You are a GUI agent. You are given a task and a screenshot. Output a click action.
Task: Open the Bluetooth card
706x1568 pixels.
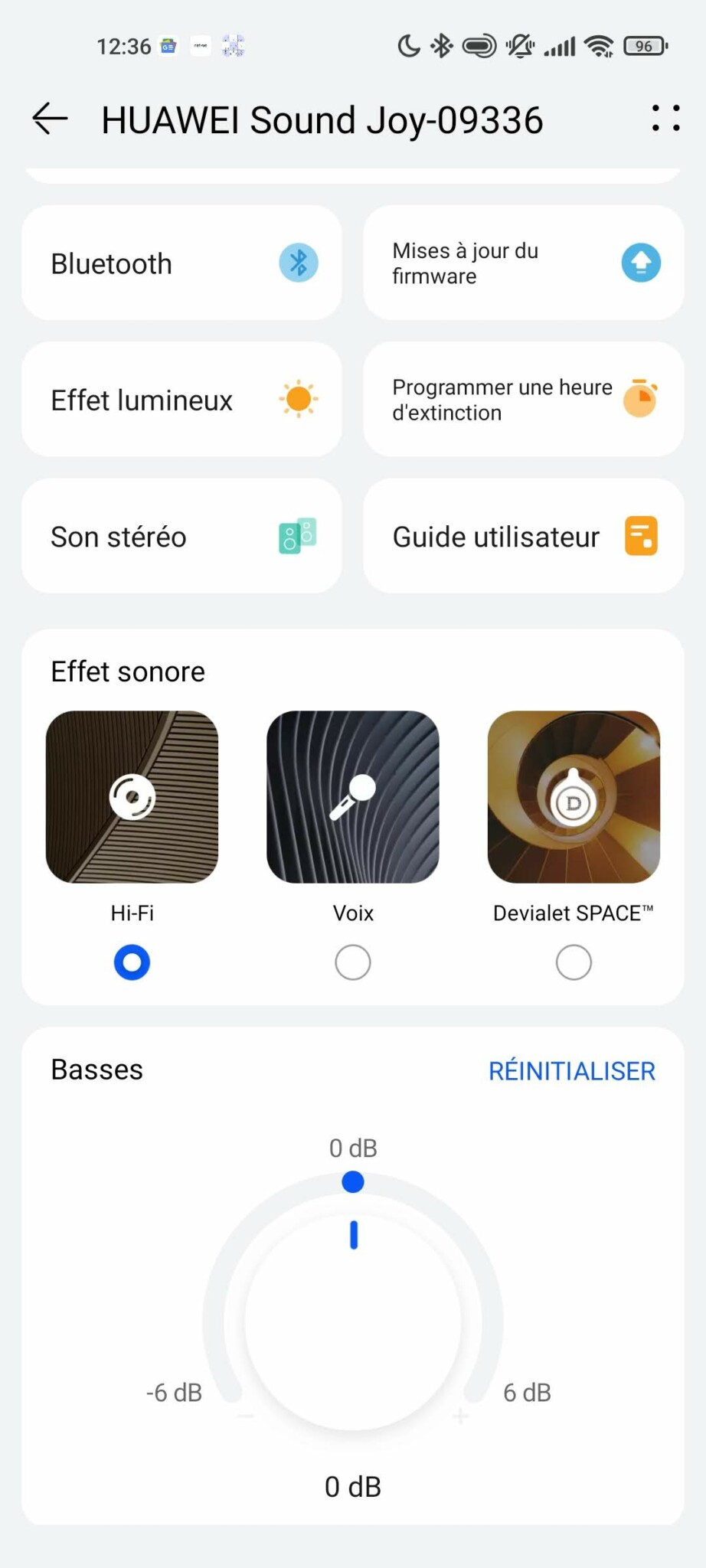coord(181,263)
